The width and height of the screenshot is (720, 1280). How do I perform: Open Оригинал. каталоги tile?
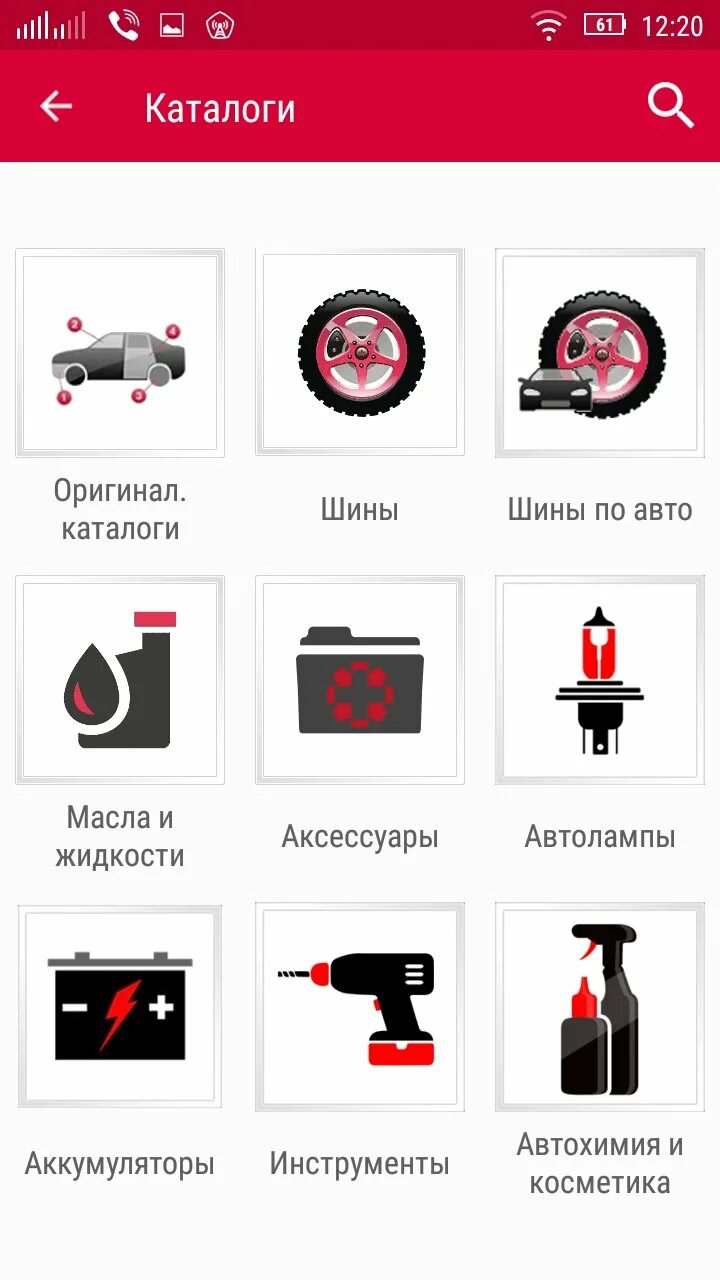120,353
